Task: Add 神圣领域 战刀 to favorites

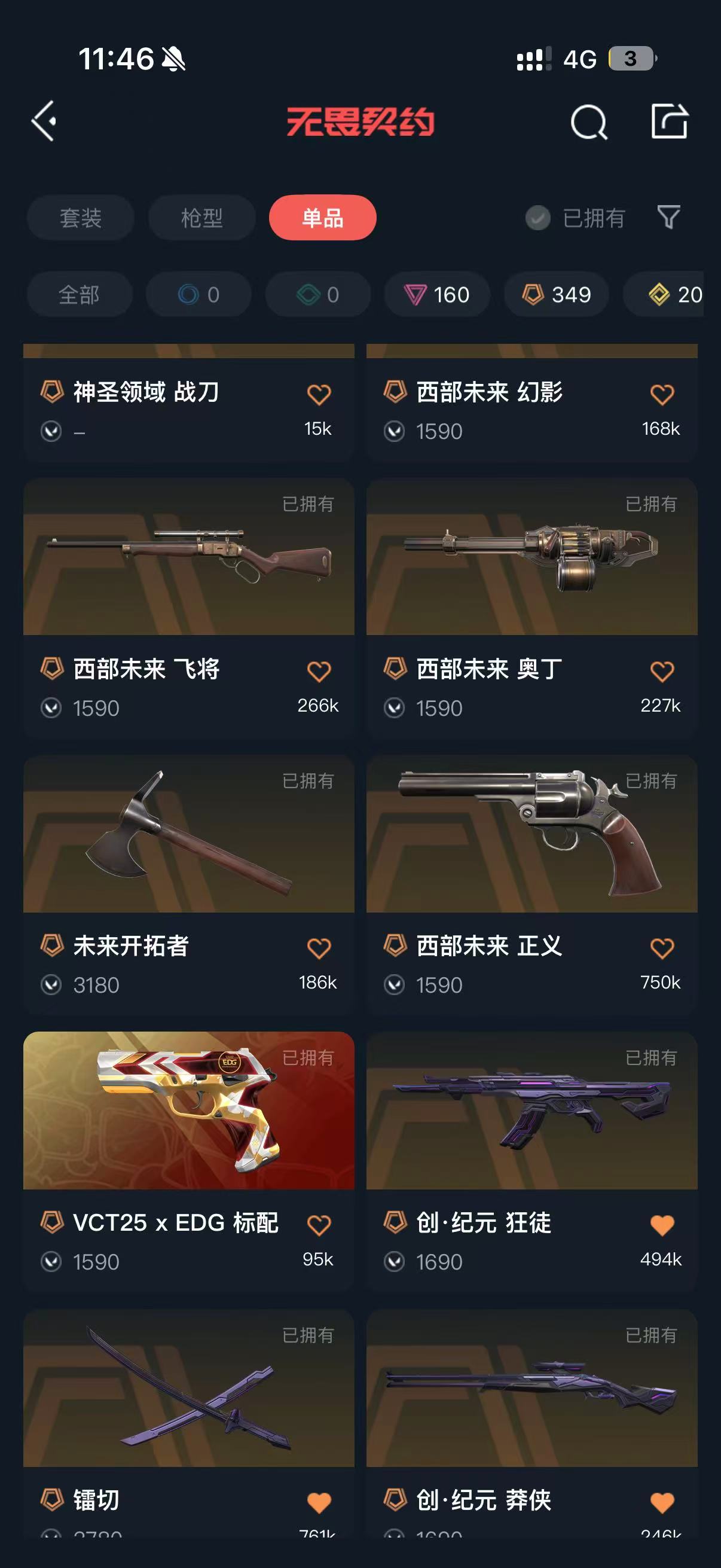Action: [x=319, y=395]
